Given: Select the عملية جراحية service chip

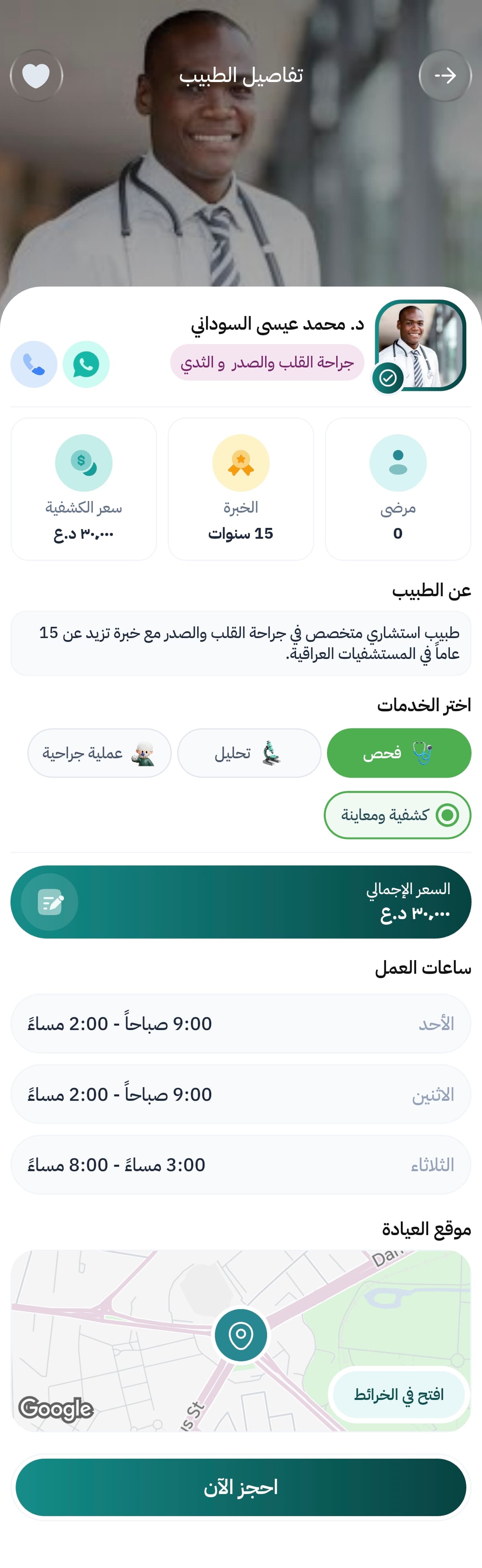Looking at the screenshot, I should pos(100,753).
